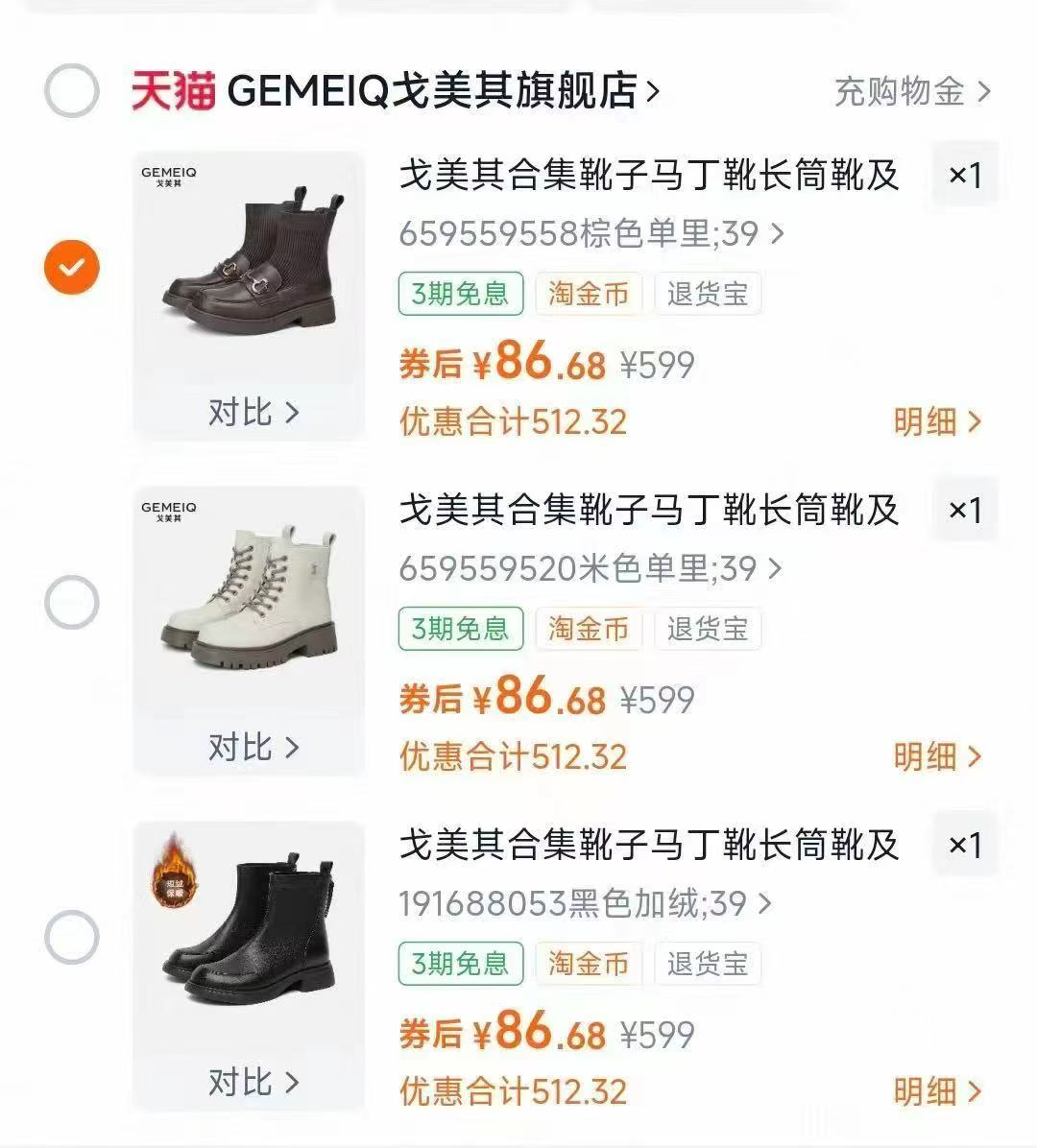The image size is (1037, 1148).
Task: Click 对比 under the brown boots
Action: pos(254,412)
